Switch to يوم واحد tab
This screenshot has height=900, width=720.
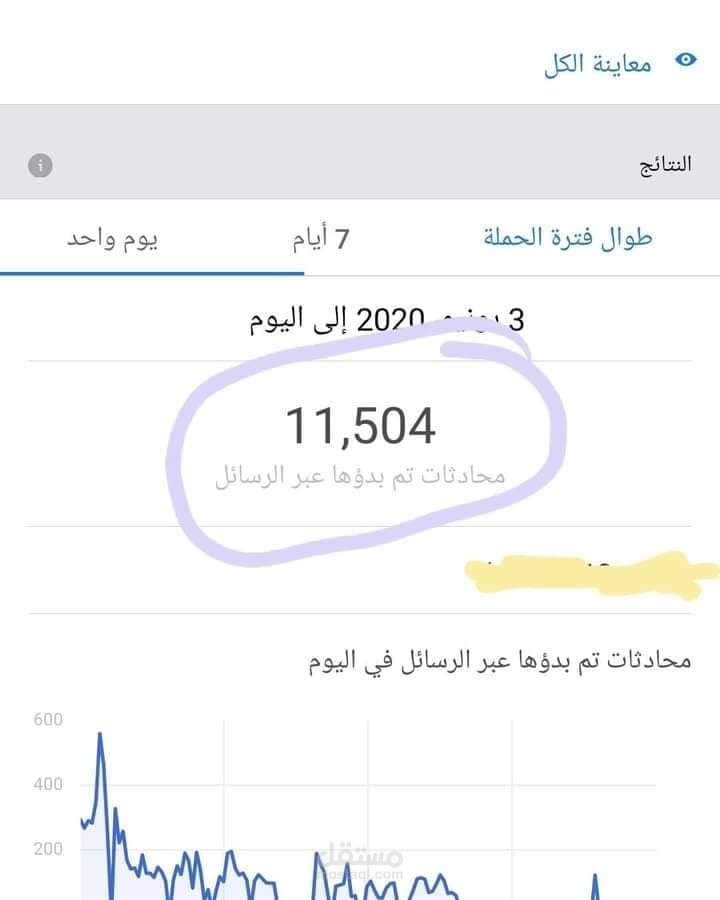click(x=112, y=240)
